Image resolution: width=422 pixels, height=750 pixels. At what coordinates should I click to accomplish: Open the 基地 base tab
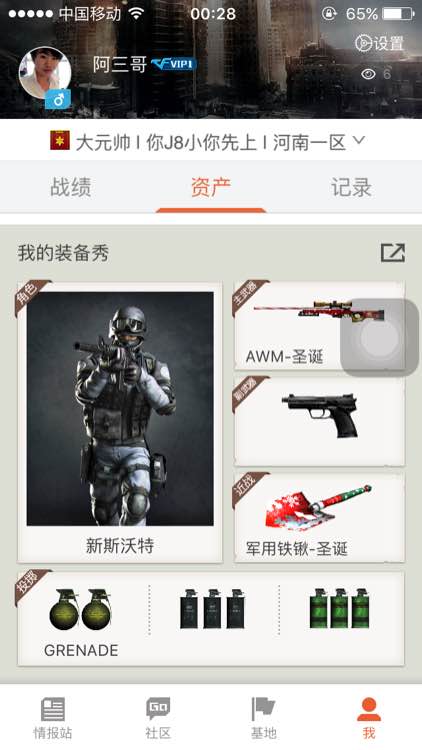[264, 717]
